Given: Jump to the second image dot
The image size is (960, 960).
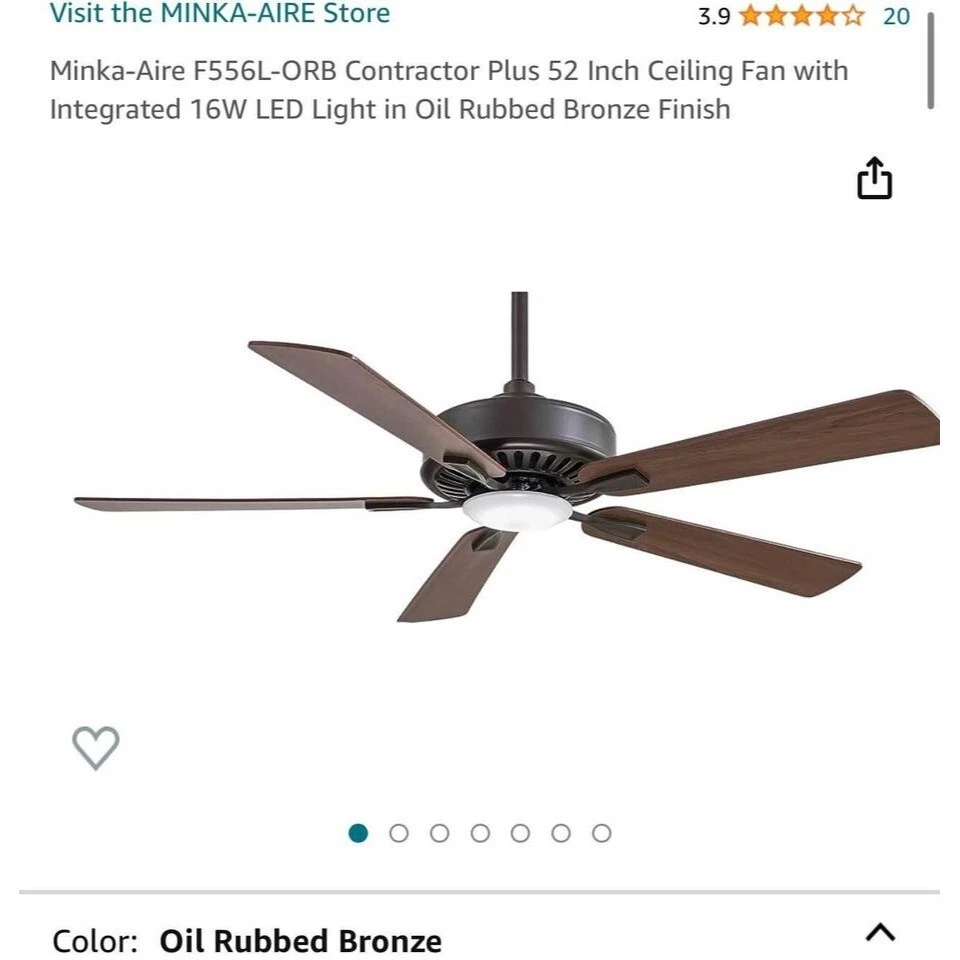Looking at the screenshot, I should point(399,833).
